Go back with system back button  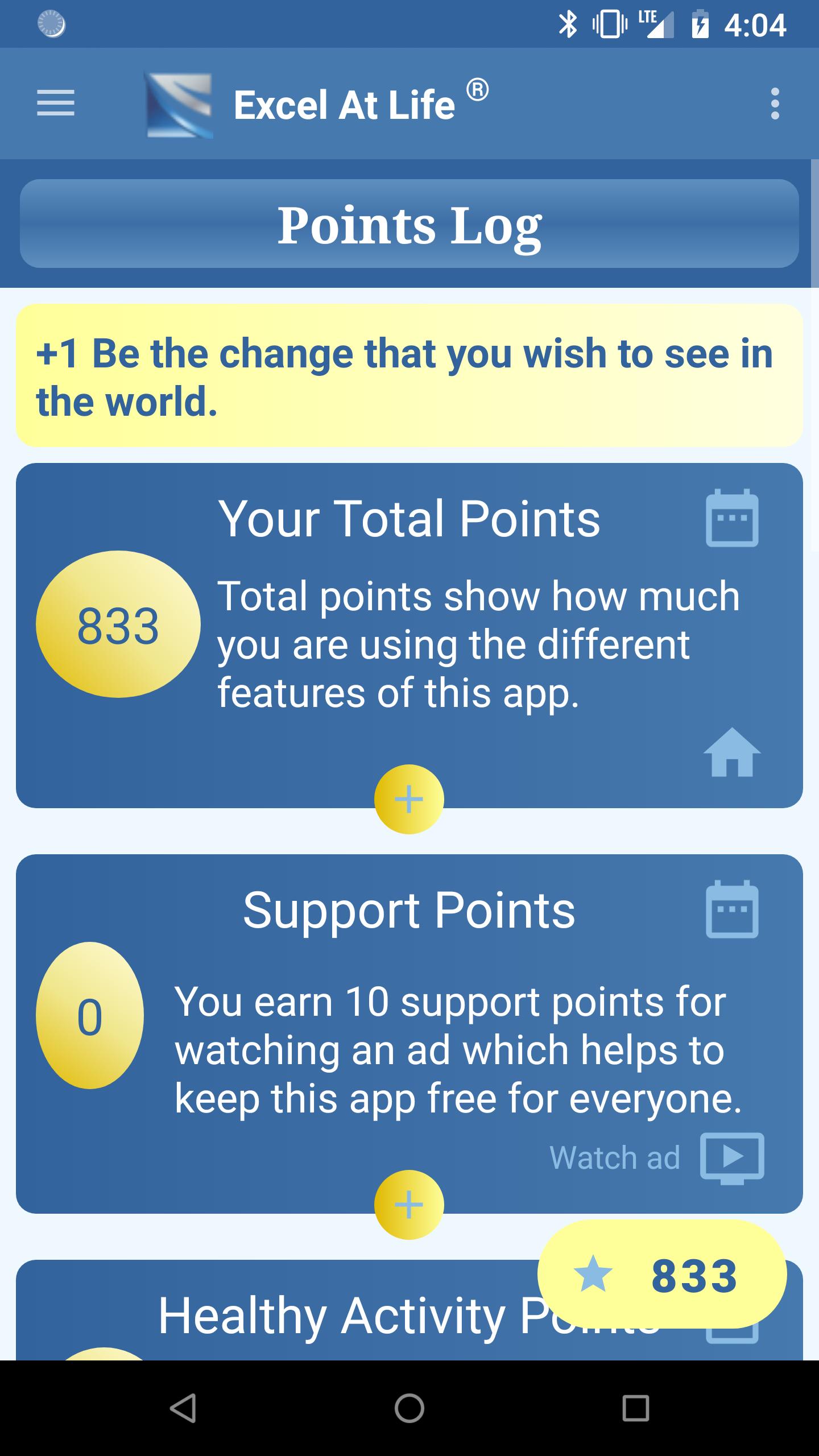[x=183, y=1408]
